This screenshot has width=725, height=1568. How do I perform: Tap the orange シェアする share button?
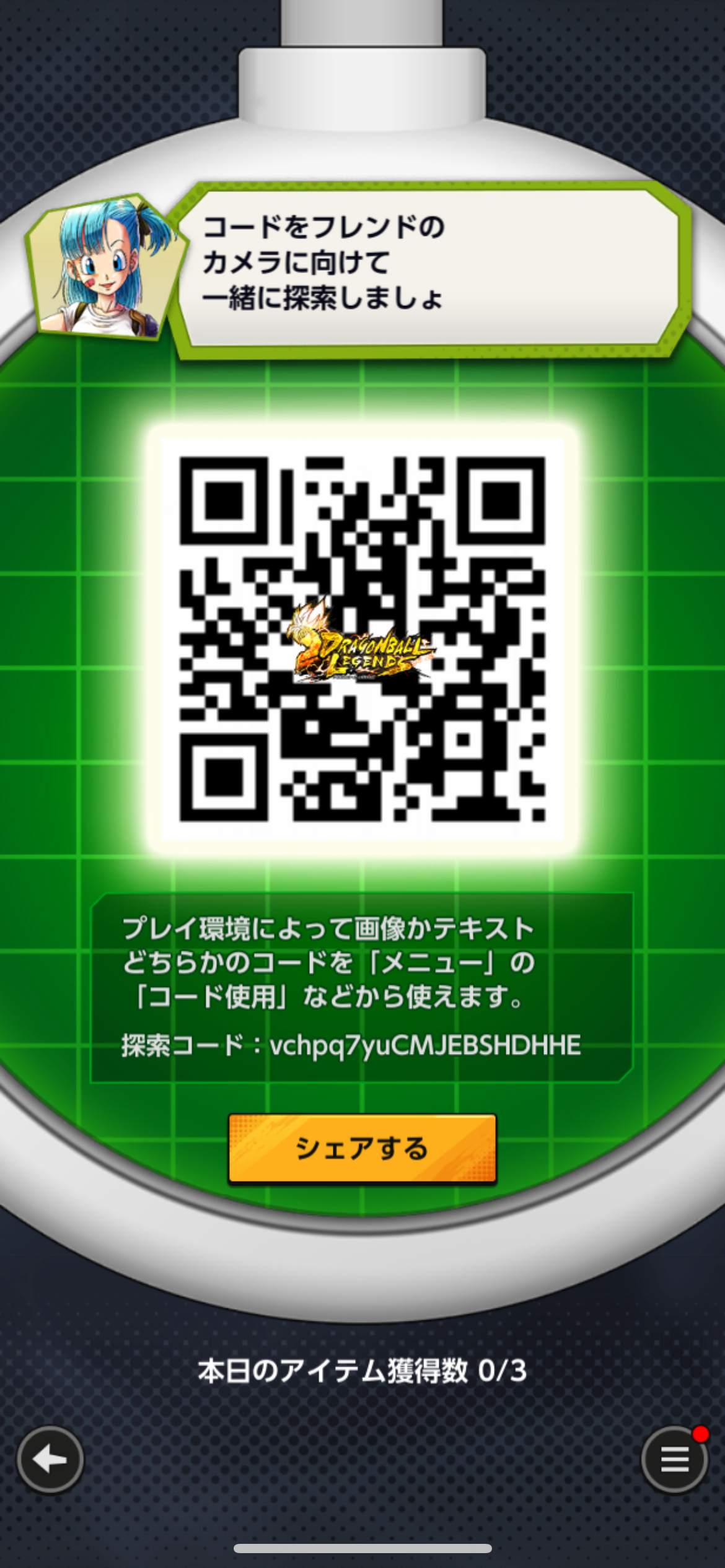[x=362, y=1149]
